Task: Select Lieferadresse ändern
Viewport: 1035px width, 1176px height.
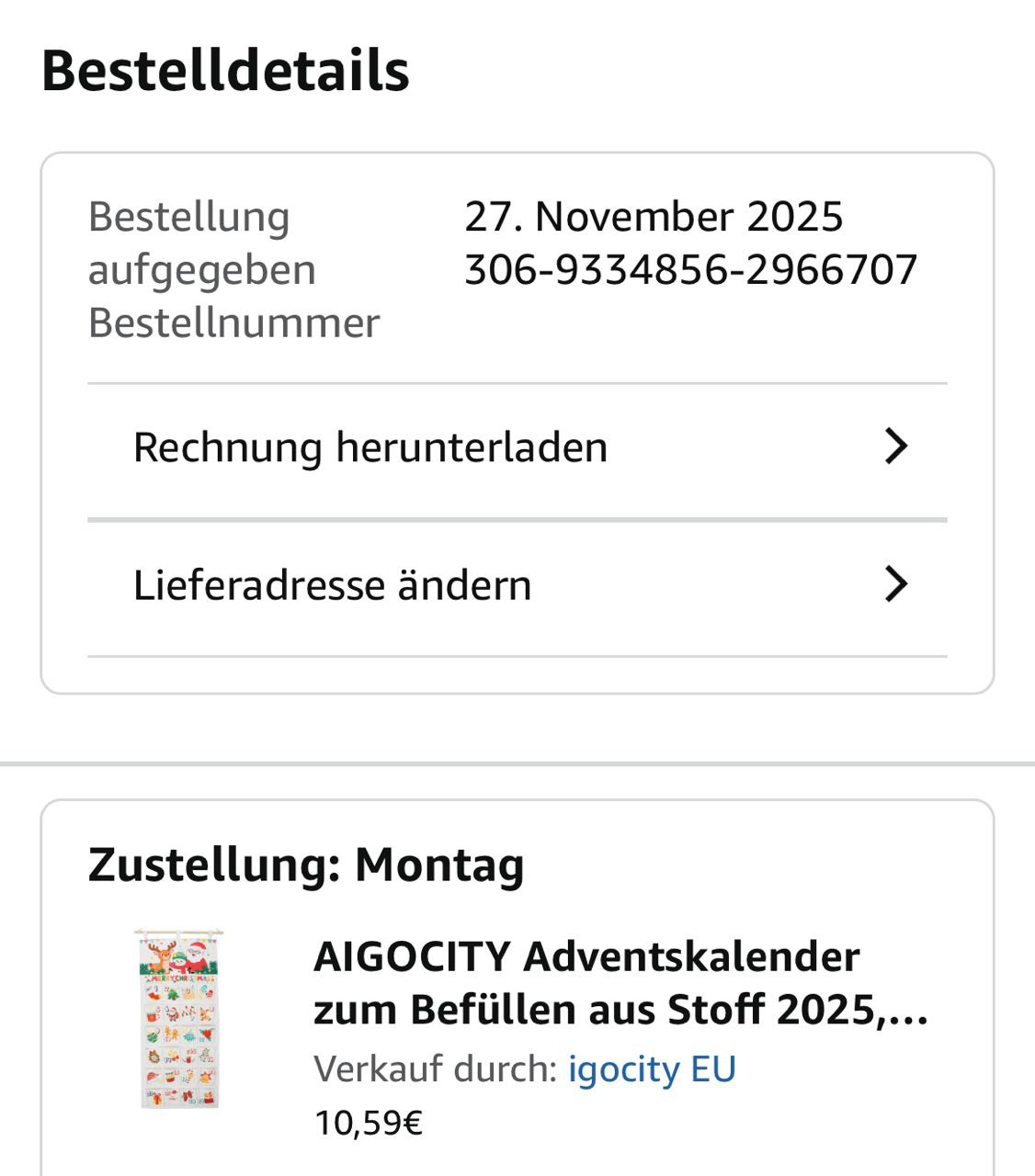Action: 517,586
